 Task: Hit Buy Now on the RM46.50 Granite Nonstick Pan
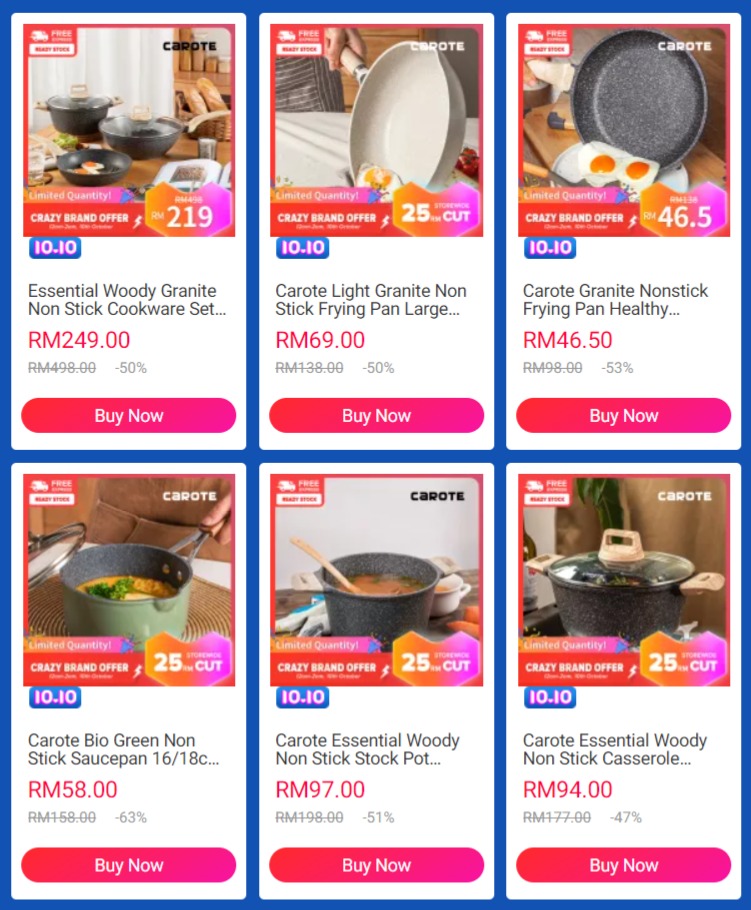click(x=623, y=415)
